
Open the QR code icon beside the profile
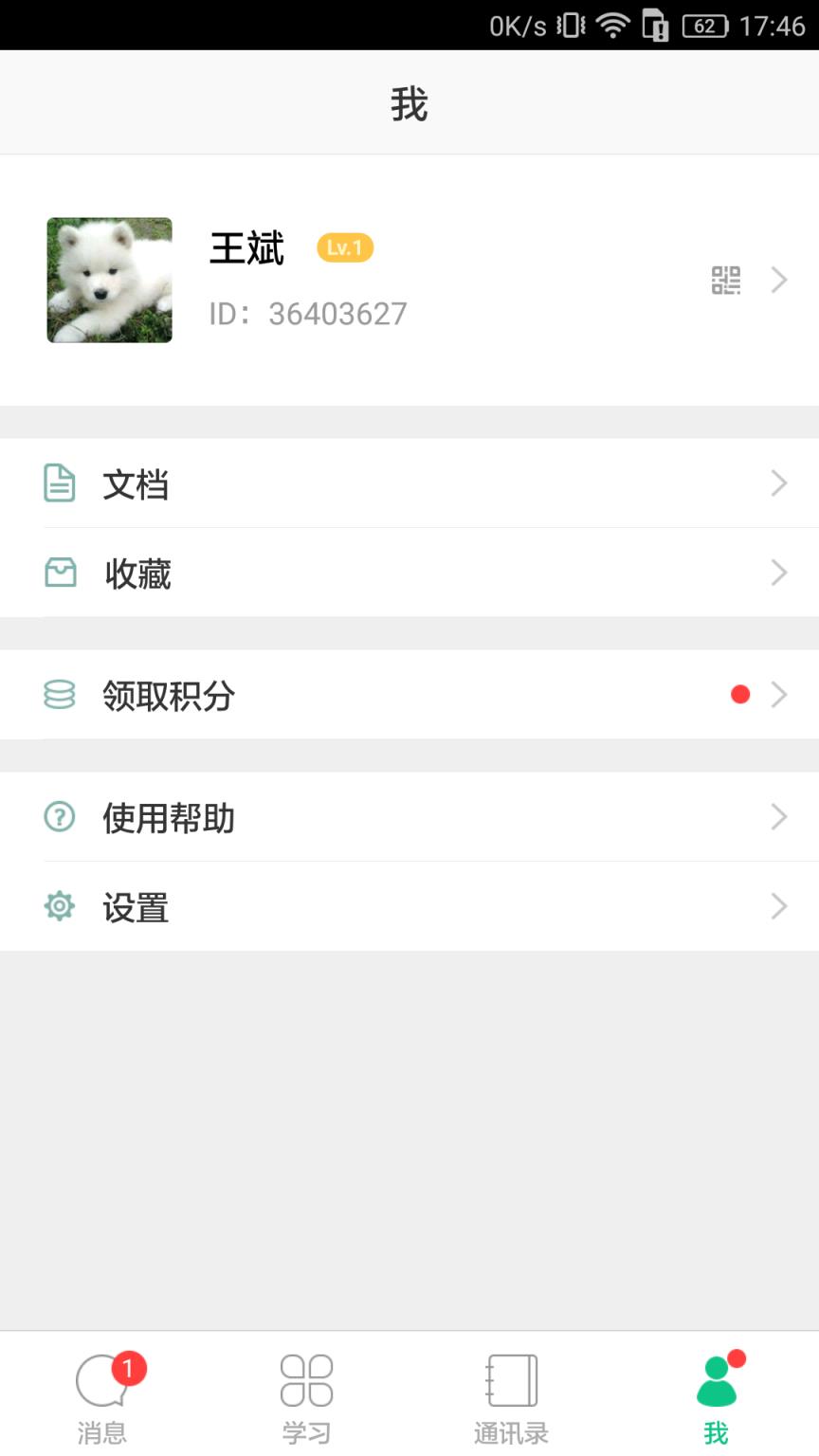pyautogui.click(x=727, y=281)
